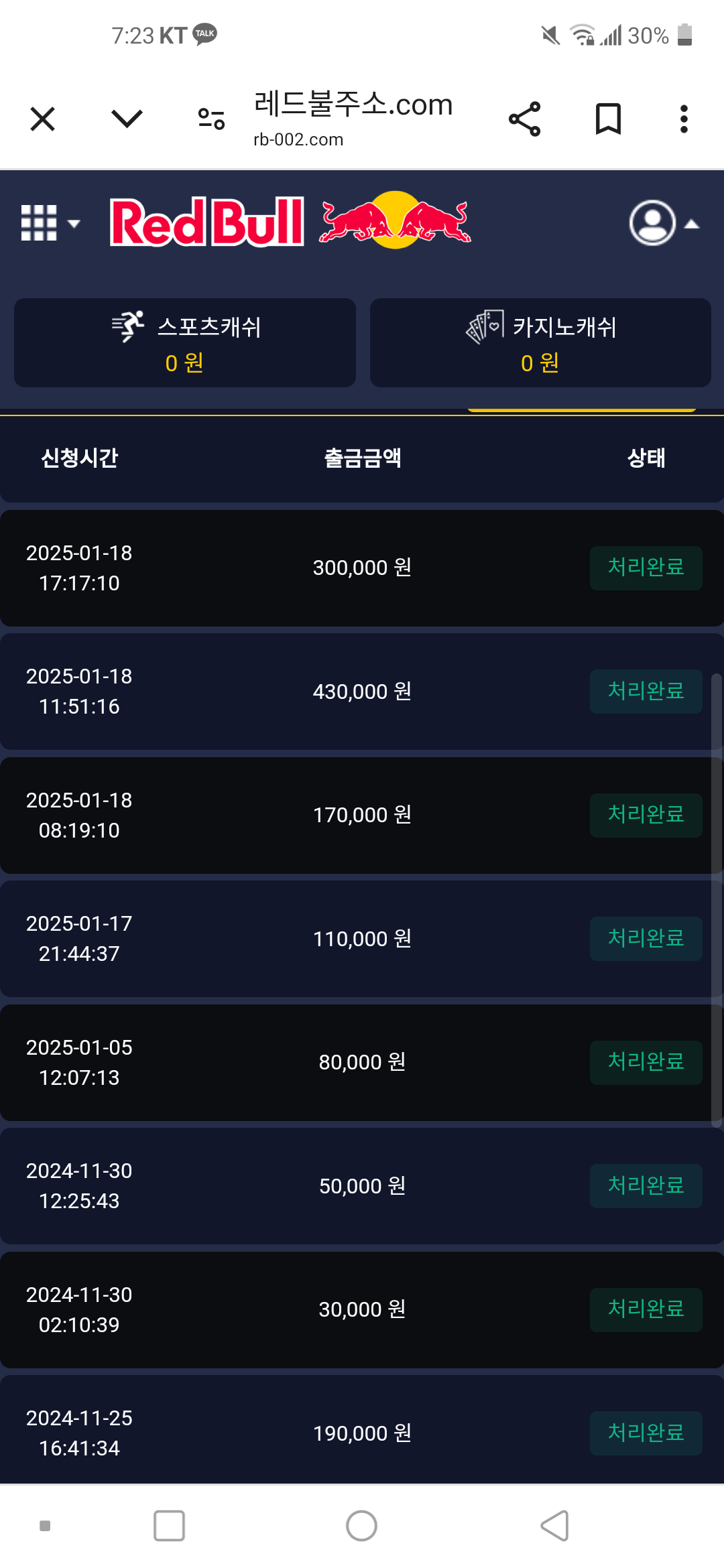Image resolution: width=724 pixels, height=1568 pixels.
Task: Go to the home screen
Action: [361, 1526]
